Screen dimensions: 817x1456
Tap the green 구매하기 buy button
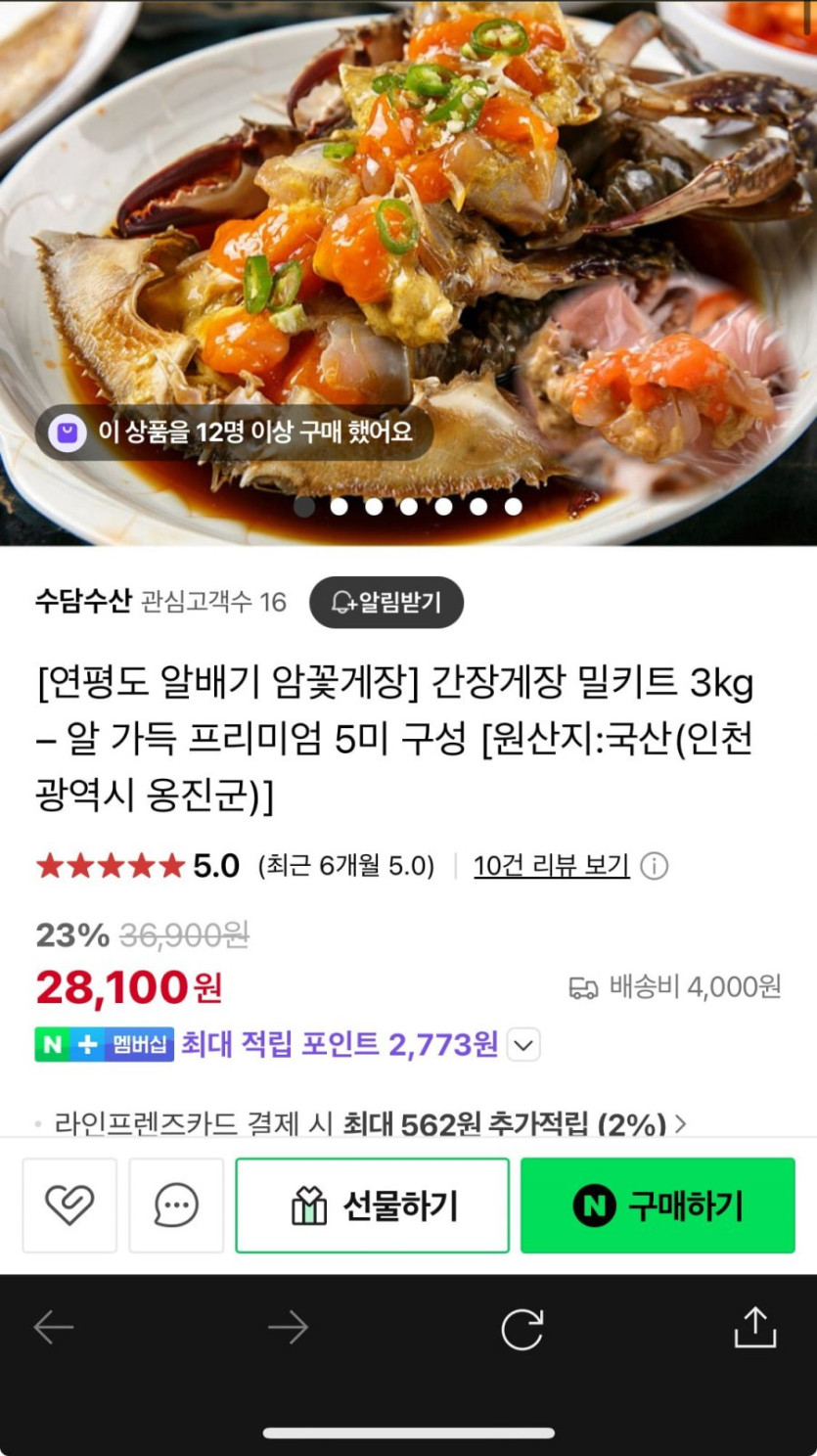tap(658, 1206)
